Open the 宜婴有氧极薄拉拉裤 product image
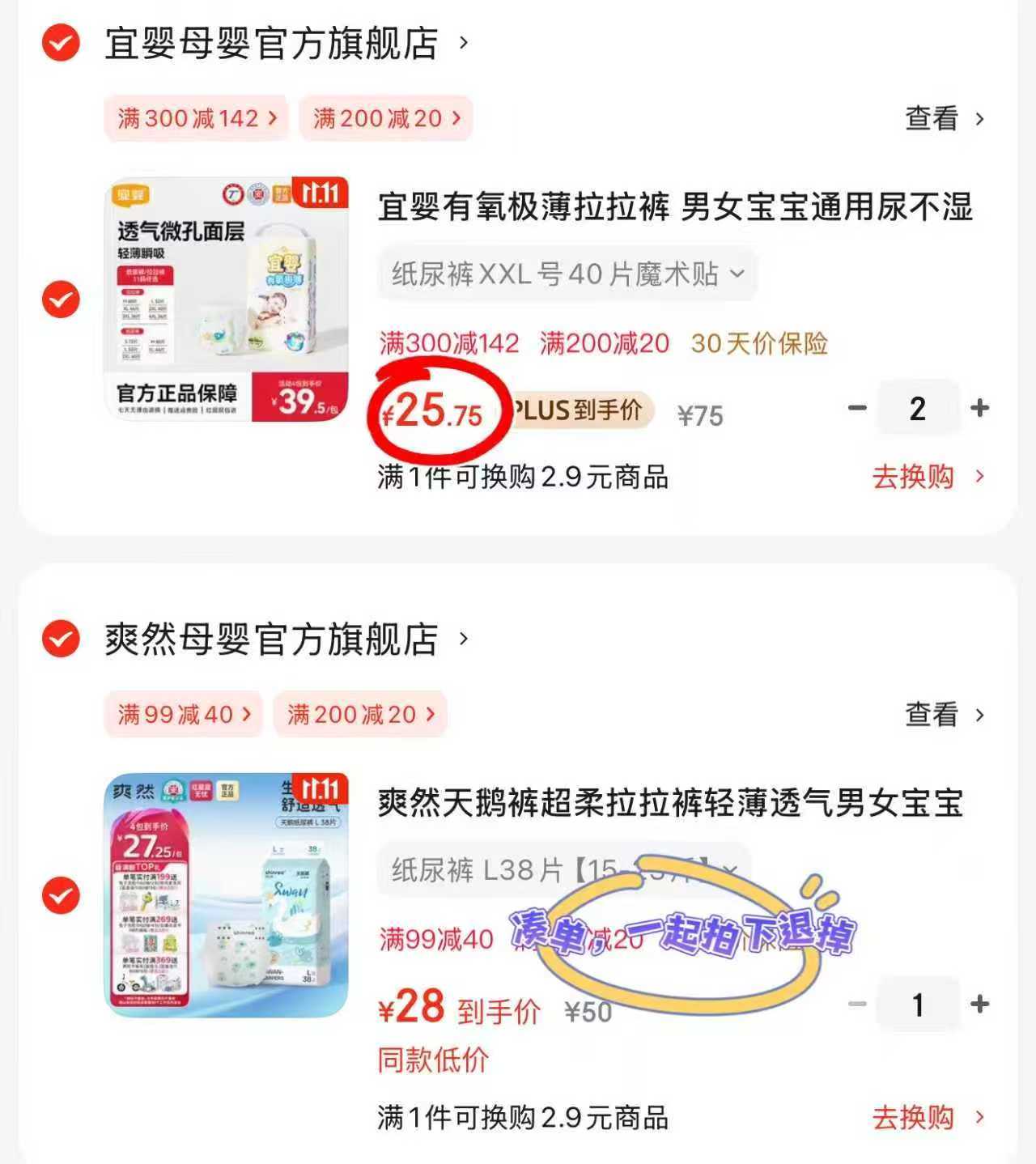1036x1164 pixels. pyautogui.click(x=227, y=299)
